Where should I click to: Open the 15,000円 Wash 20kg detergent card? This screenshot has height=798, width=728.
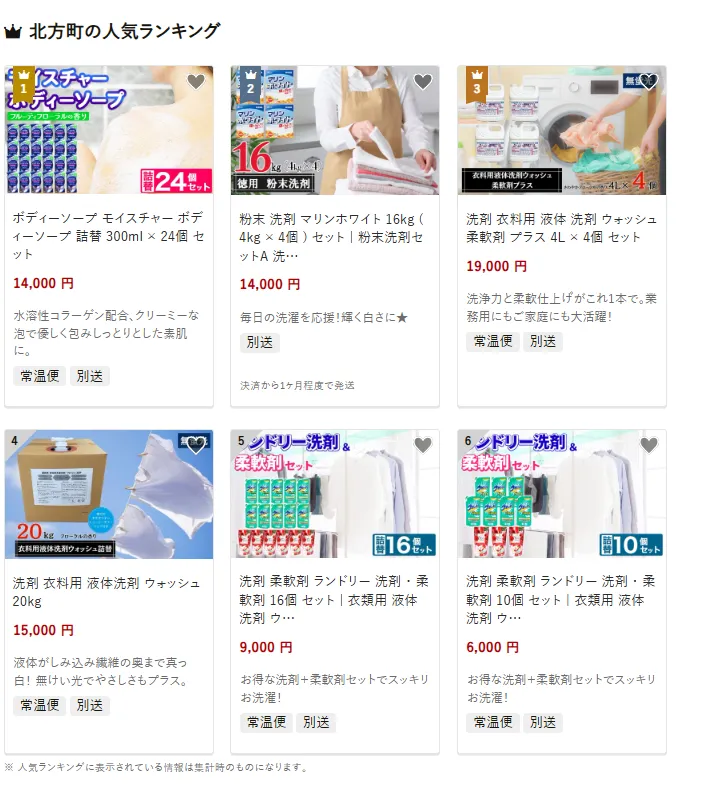click(108, 591)
